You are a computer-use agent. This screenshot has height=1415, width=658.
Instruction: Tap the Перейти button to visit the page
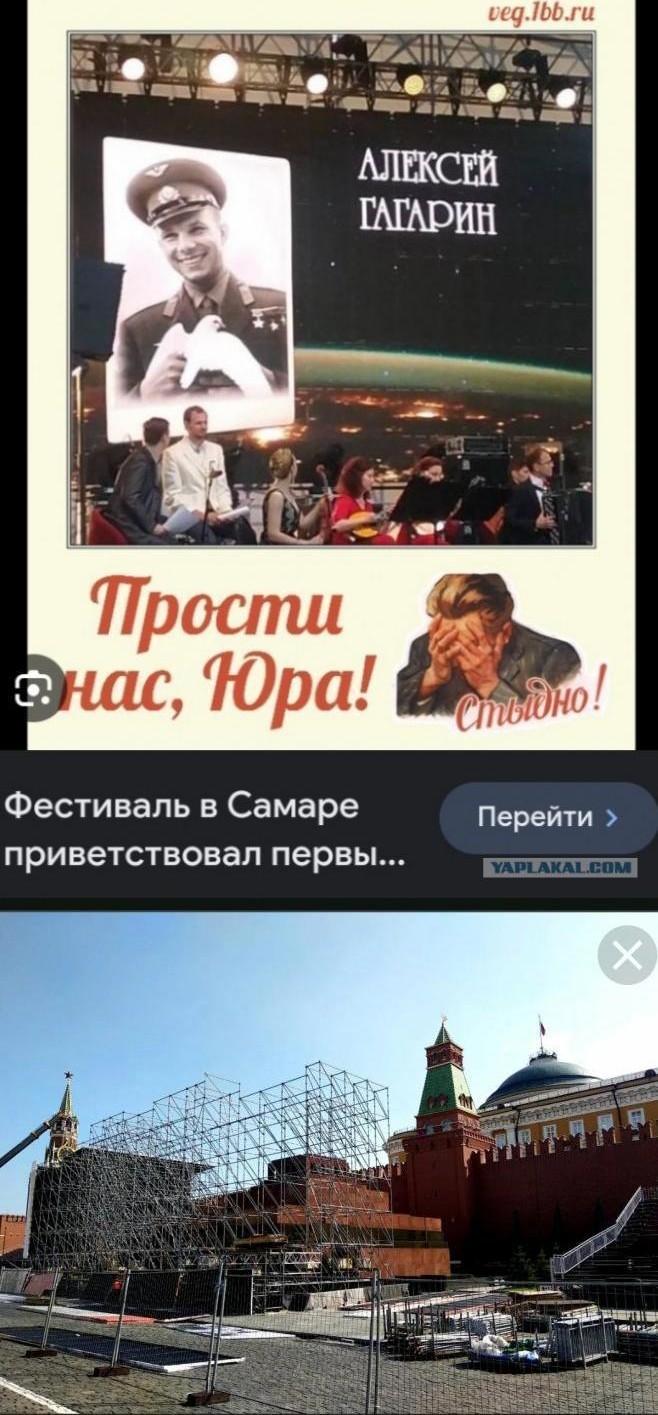[547, 818]
